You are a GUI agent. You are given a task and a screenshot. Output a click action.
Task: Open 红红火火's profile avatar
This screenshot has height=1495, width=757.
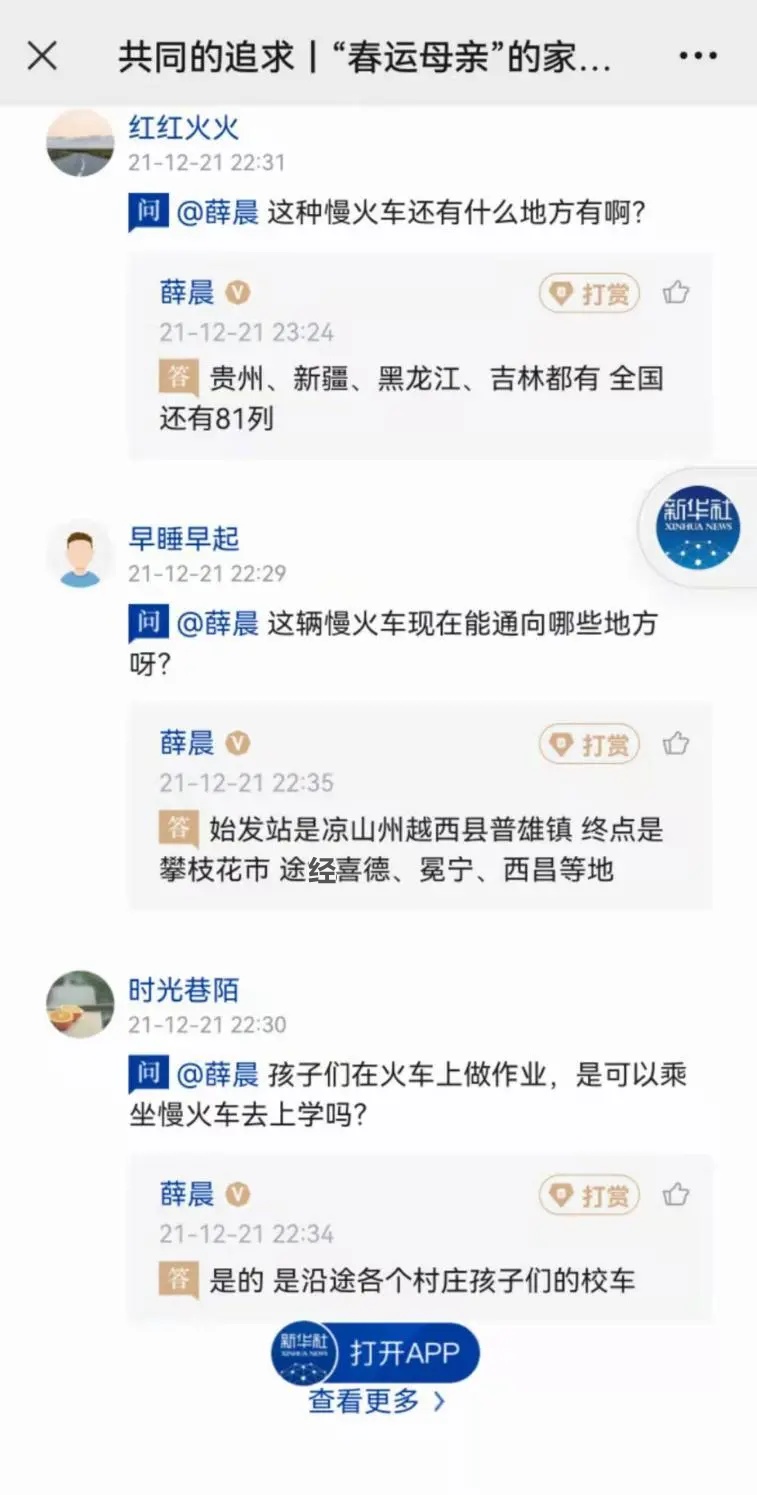coord(80,140)
